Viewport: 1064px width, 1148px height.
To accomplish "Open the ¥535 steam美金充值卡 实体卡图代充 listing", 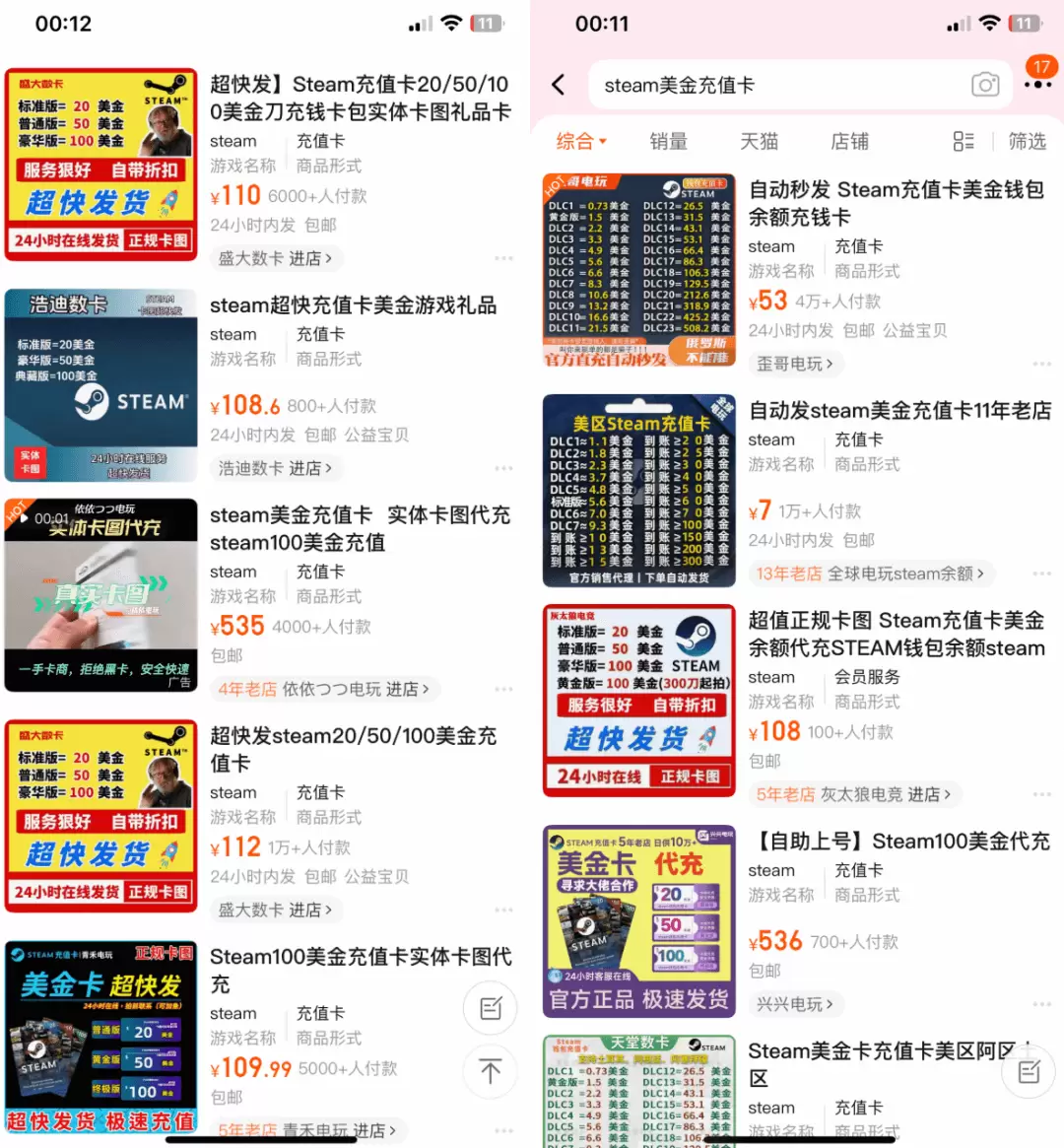I will coord(360,528).
